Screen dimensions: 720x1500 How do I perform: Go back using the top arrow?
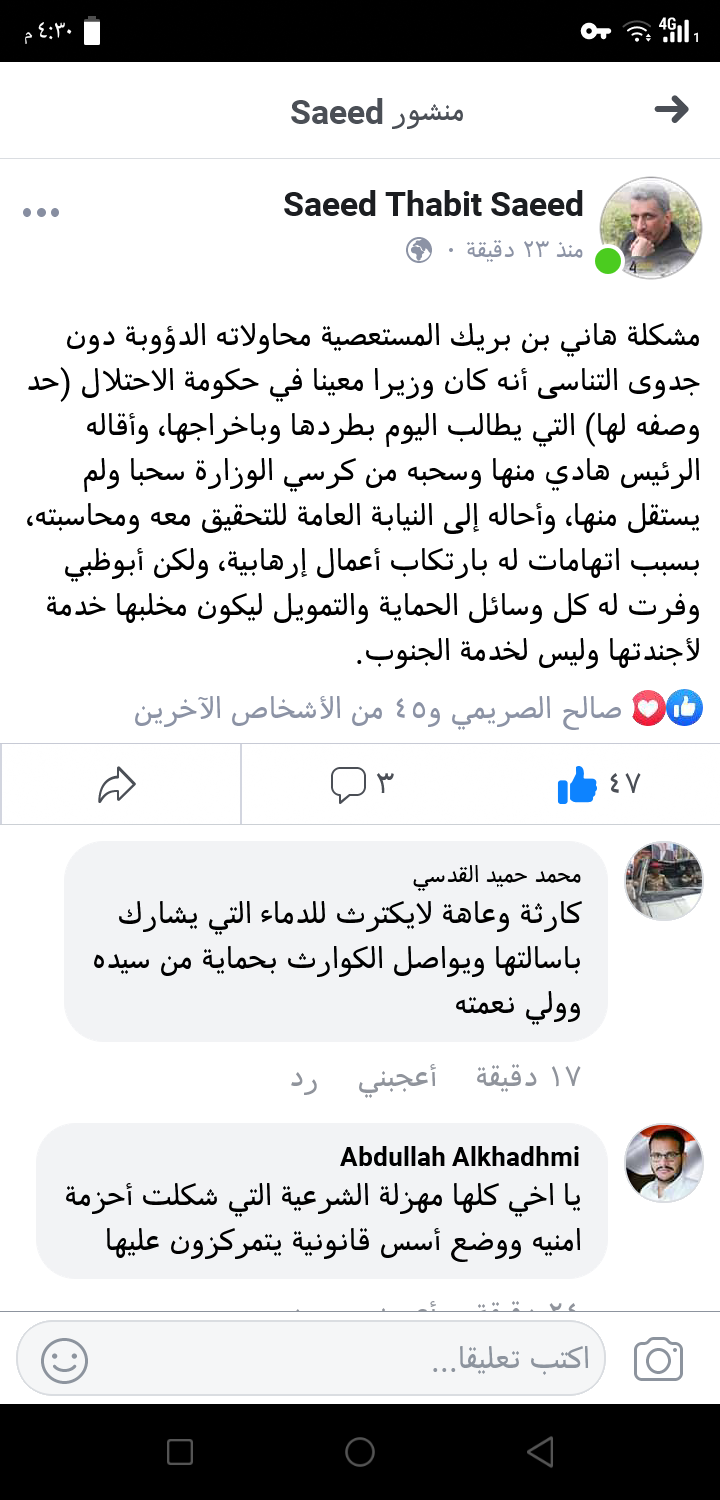click(x=671, y=110)
